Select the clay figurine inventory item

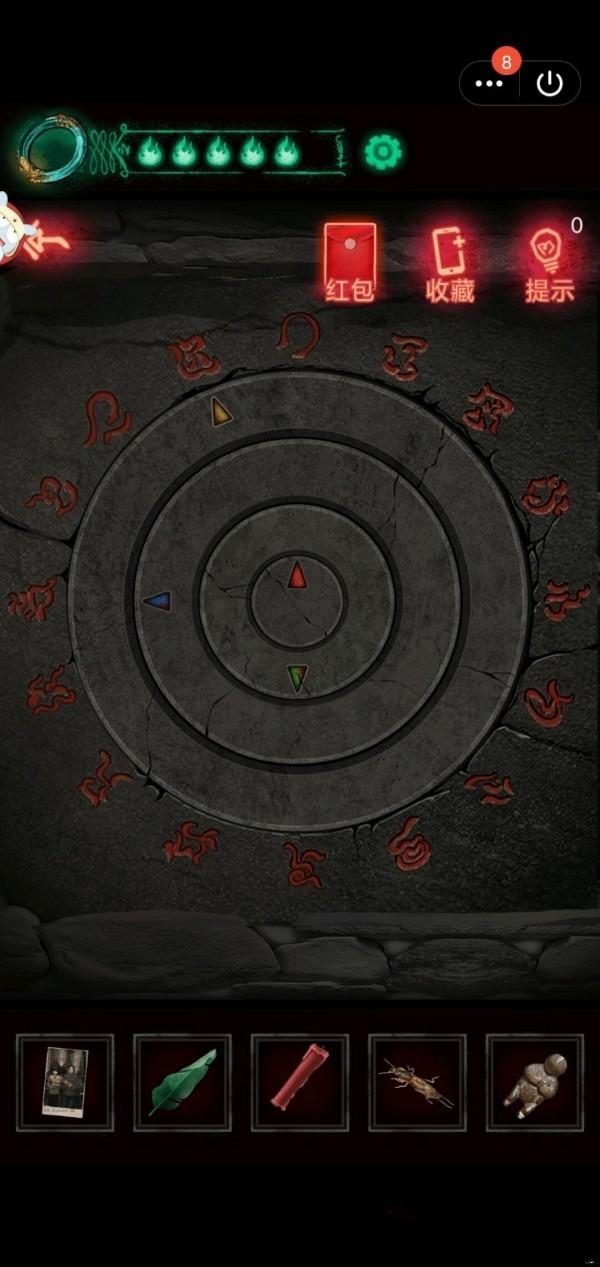(x=535, y=1083)
